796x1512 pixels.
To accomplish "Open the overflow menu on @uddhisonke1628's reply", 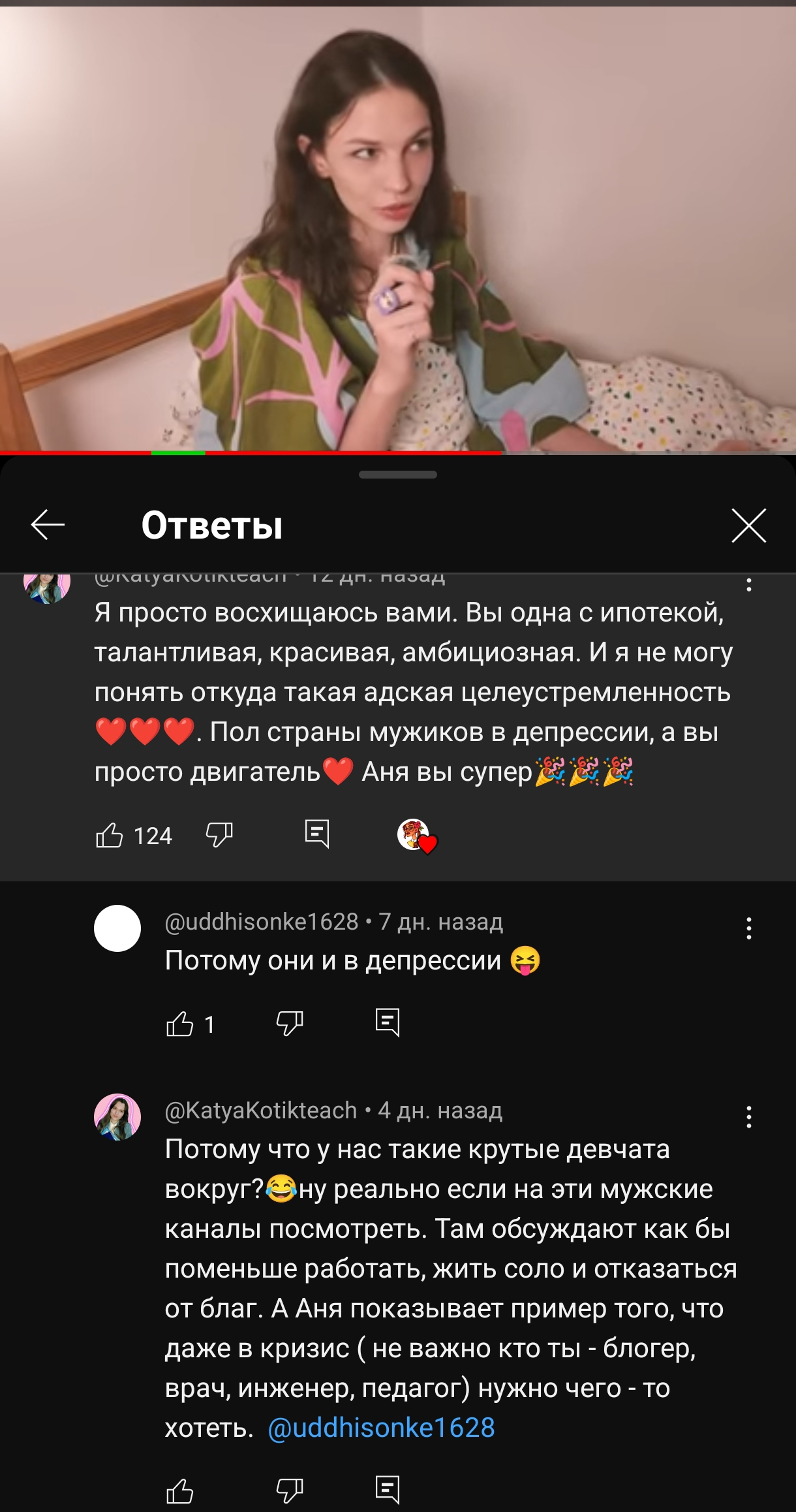I will pos(749,928).
